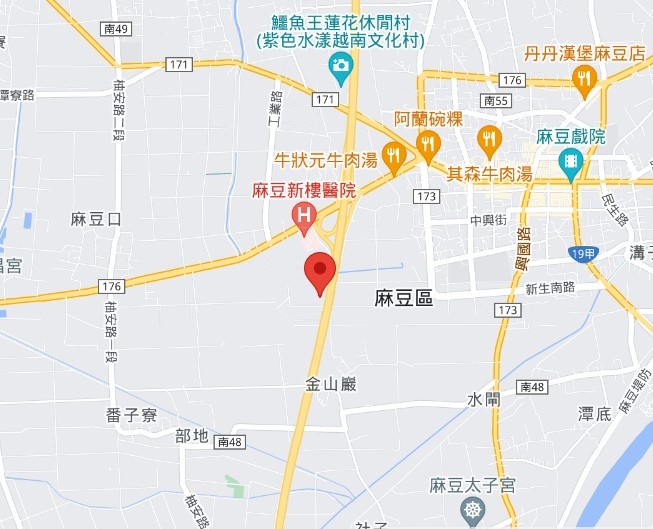The height and width of the screenshot is (529, 653).
Task: Open the 麻豆戲院 theater marker
Action: click(570, 162)
